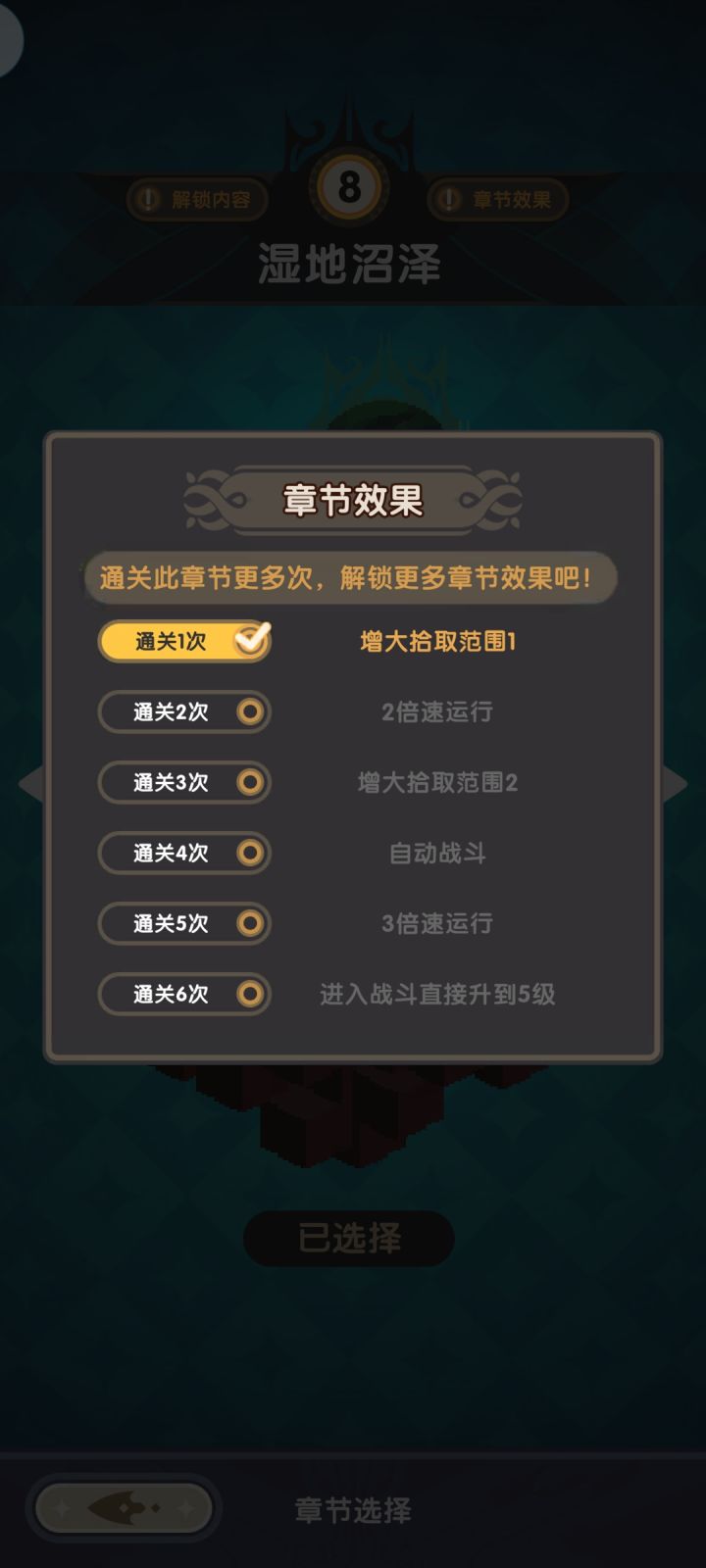This screenshot has height=1568, width=706.
Task: Click the golden highlighted 通关1次 reward bar
Action: (182, 640)
